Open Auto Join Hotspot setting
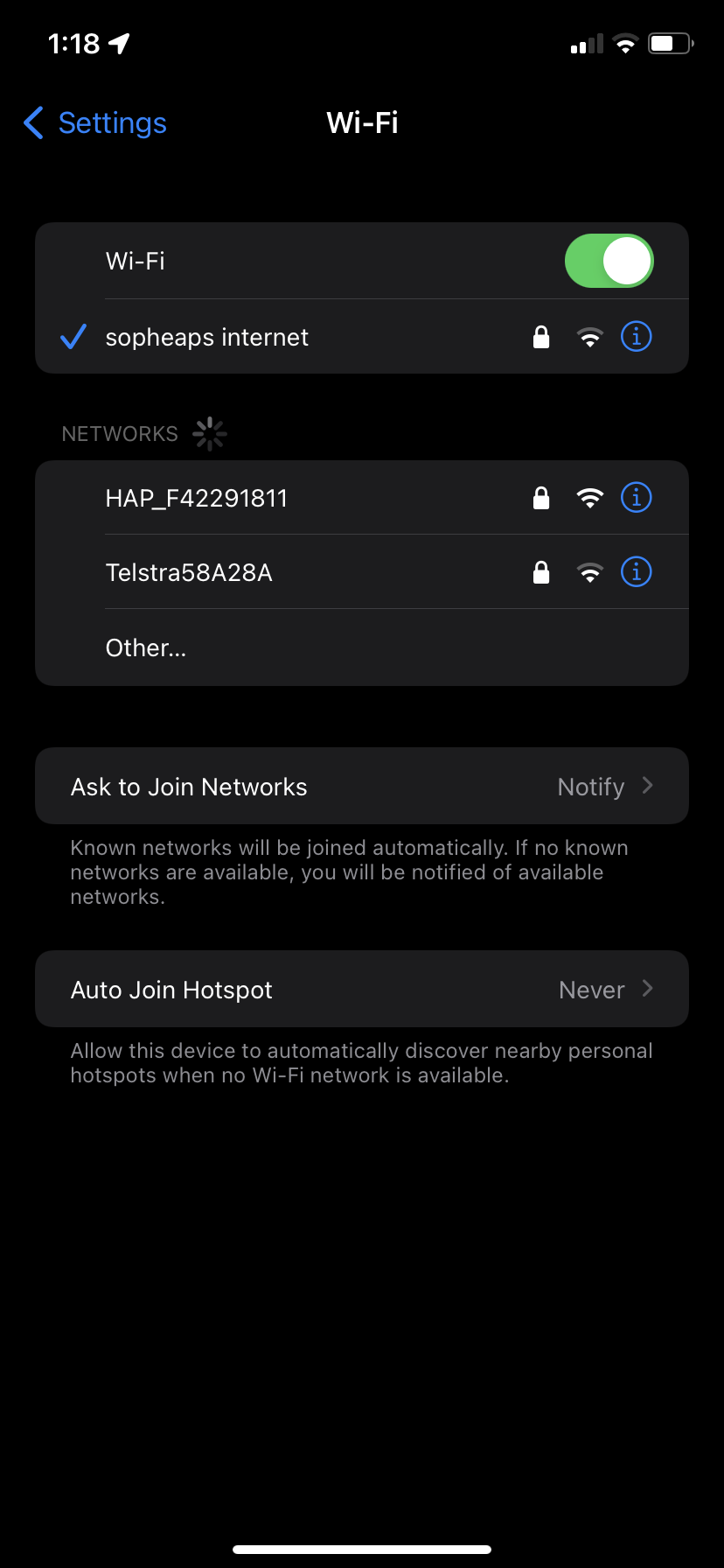 point(362,989)
